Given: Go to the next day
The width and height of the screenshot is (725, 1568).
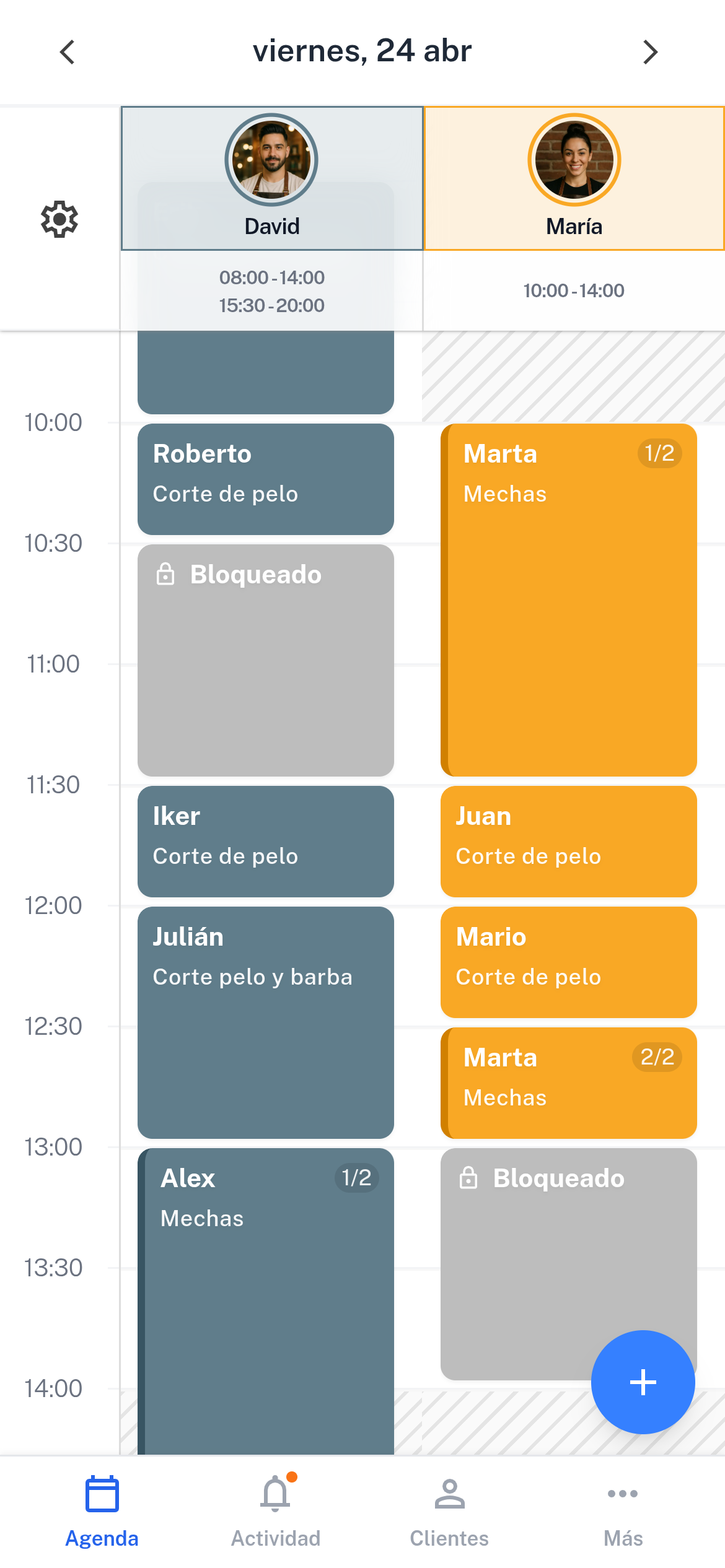Looking at the screenshot, I should [650, 52].
